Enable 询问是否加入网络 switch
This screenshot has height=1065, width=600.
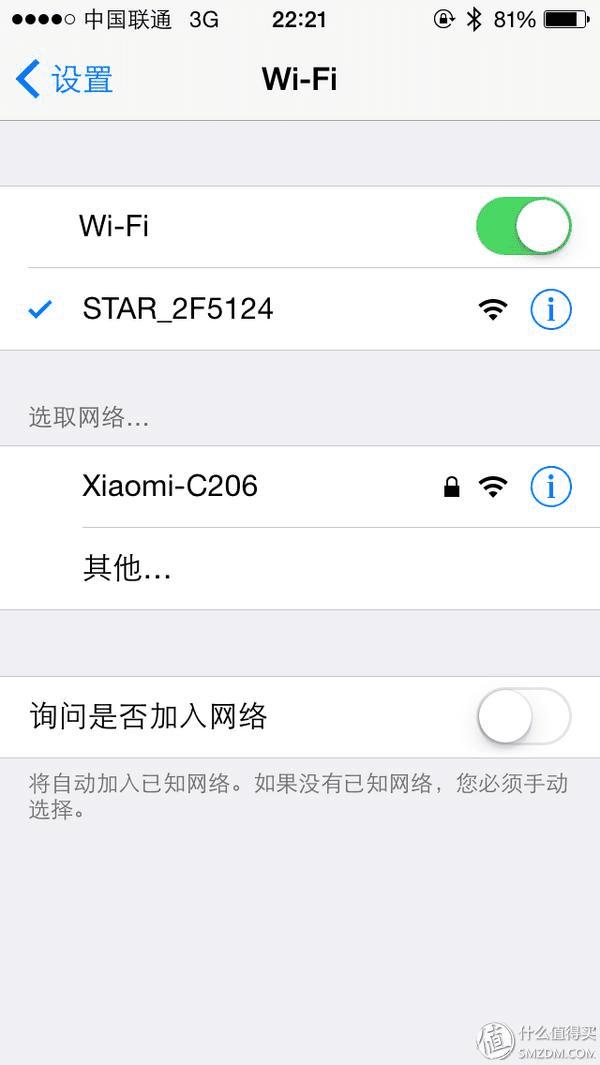point(523,716)
